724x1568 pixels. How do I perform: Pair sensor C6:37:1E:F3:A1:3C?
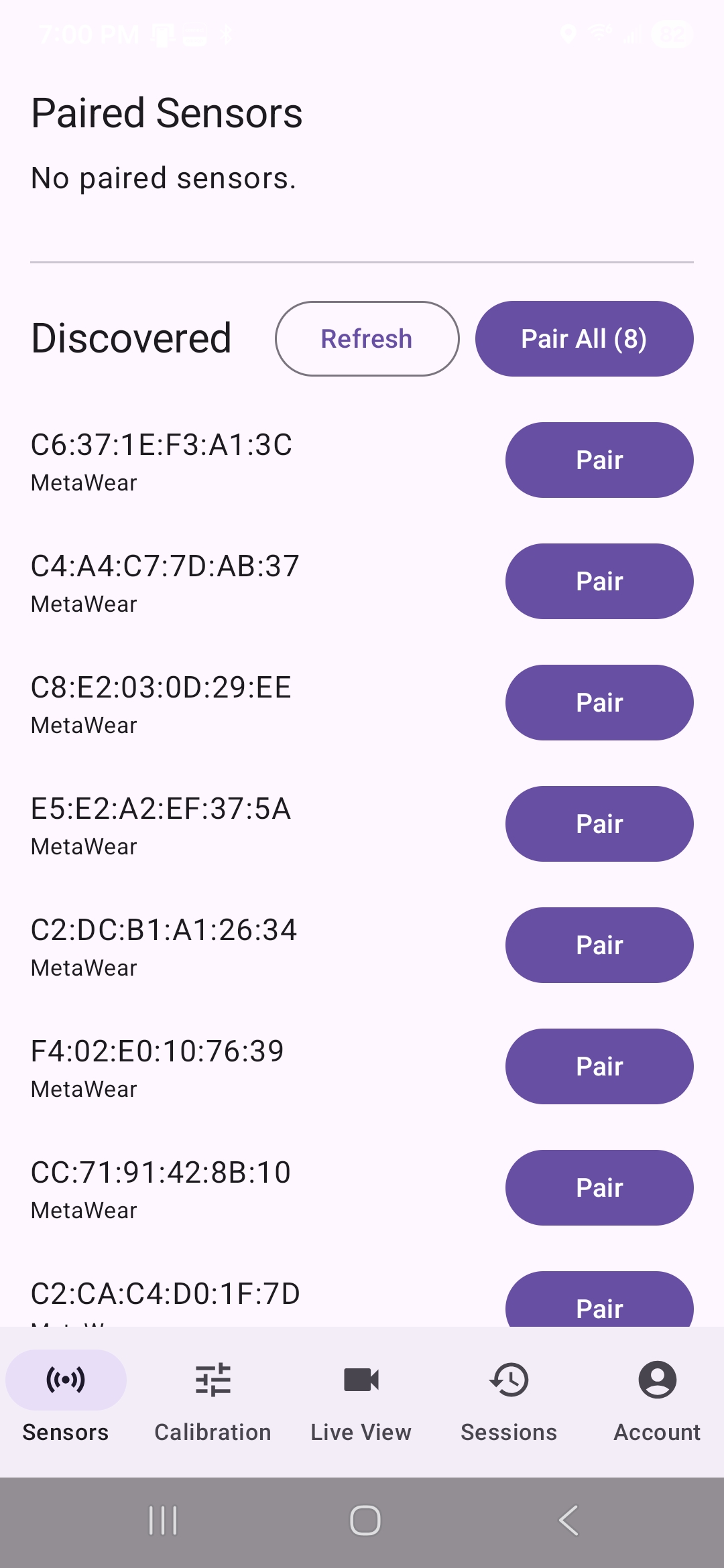point(599,460)
